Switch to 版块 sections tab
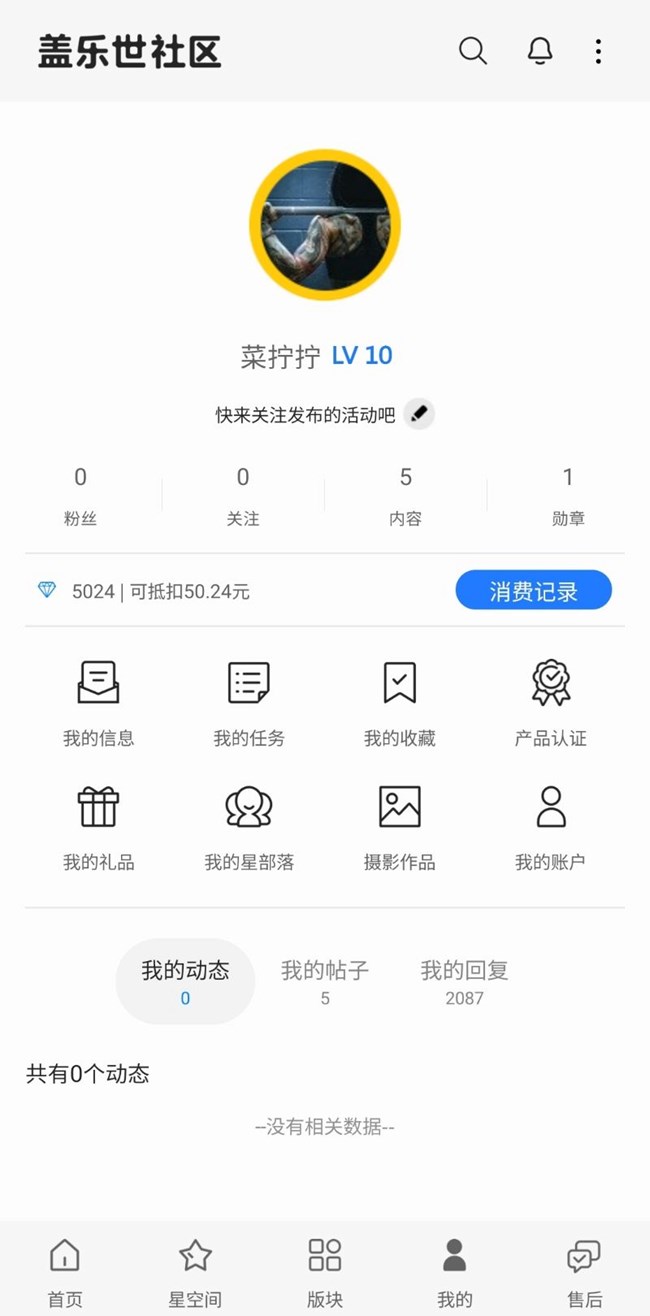The height and width of the screenshot is (1316, 650). (x=325, y=1270)
